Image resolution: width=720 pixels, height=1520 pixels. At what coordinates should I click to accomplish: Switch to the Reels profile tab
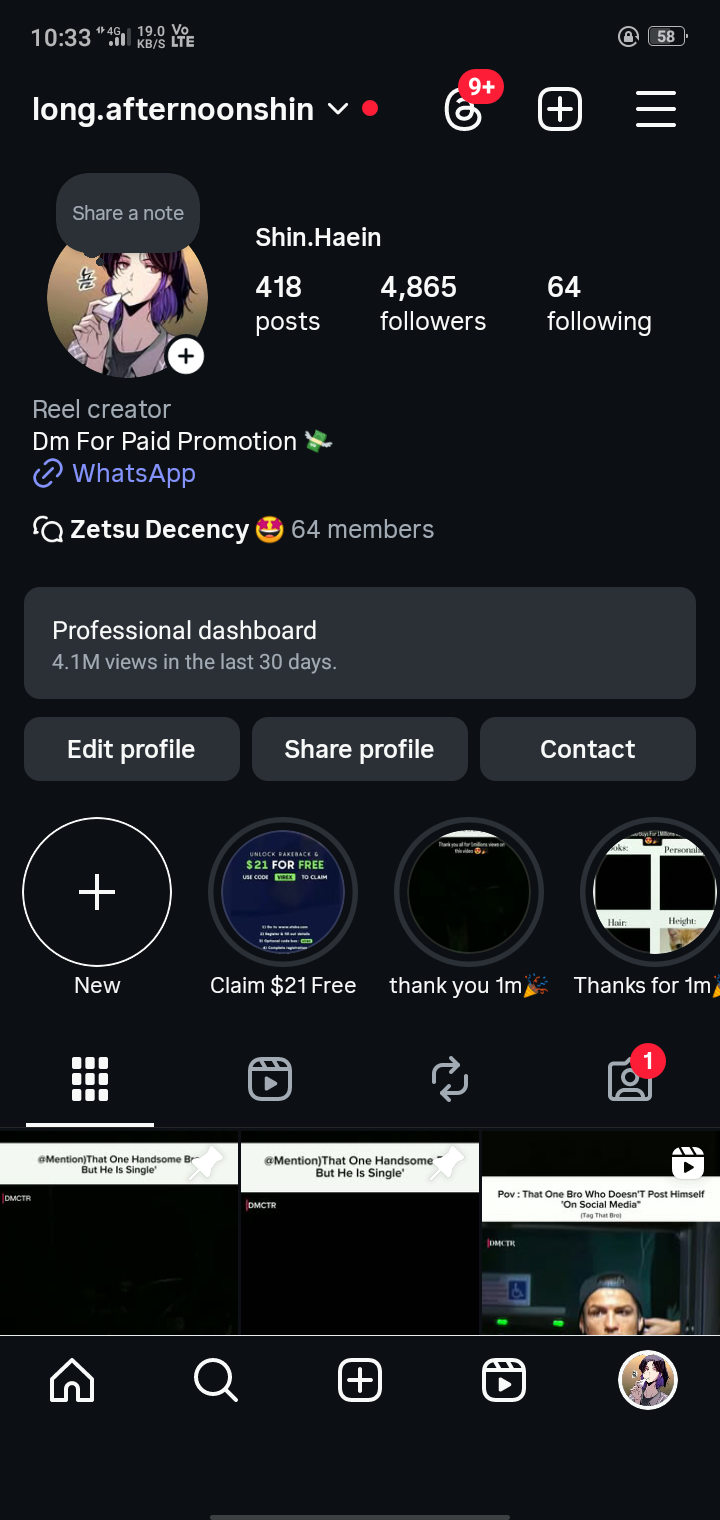pyautogui.click(x=270, y=1079)
